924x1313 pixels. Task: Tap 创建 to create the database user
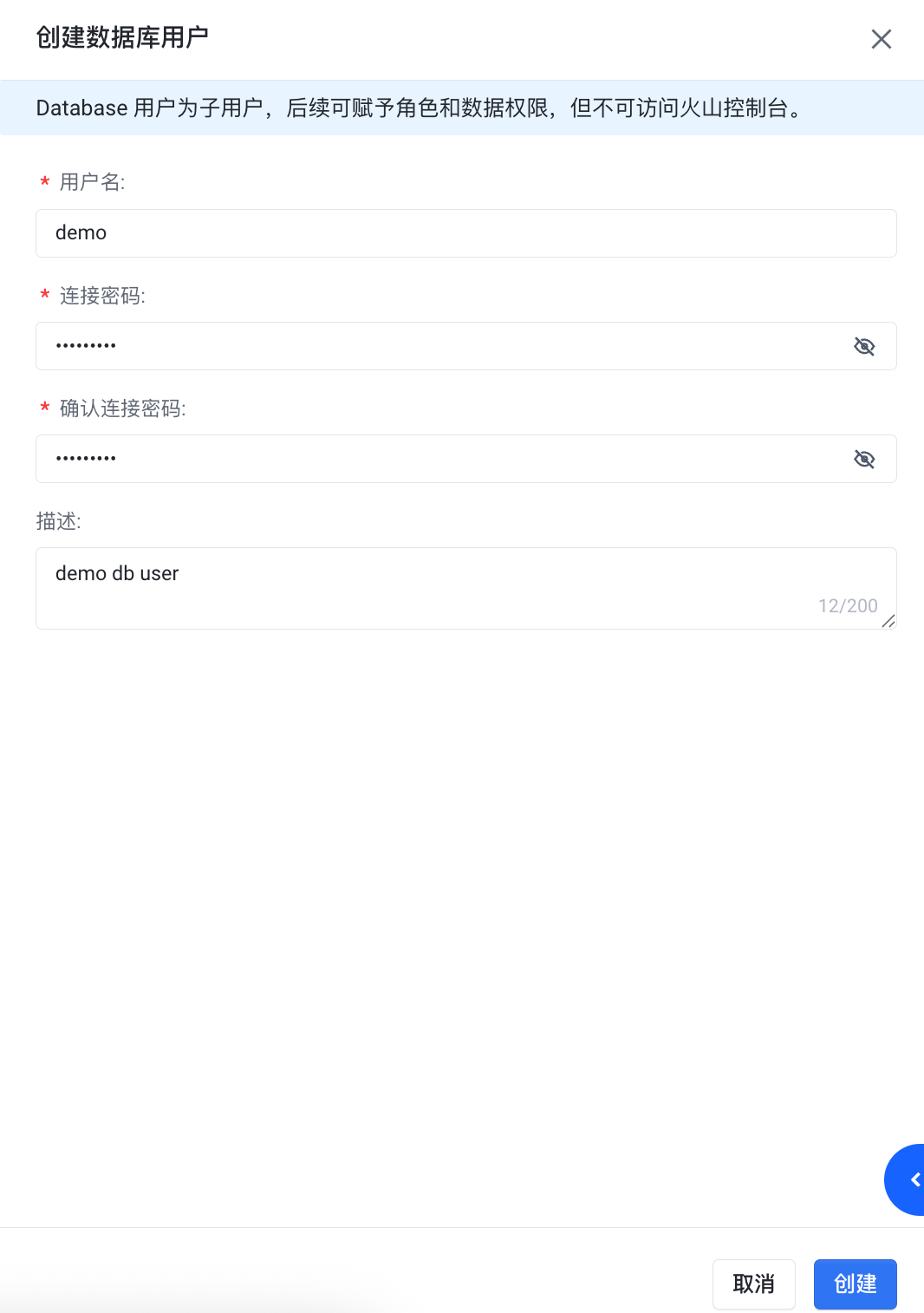pos(855,1284)
